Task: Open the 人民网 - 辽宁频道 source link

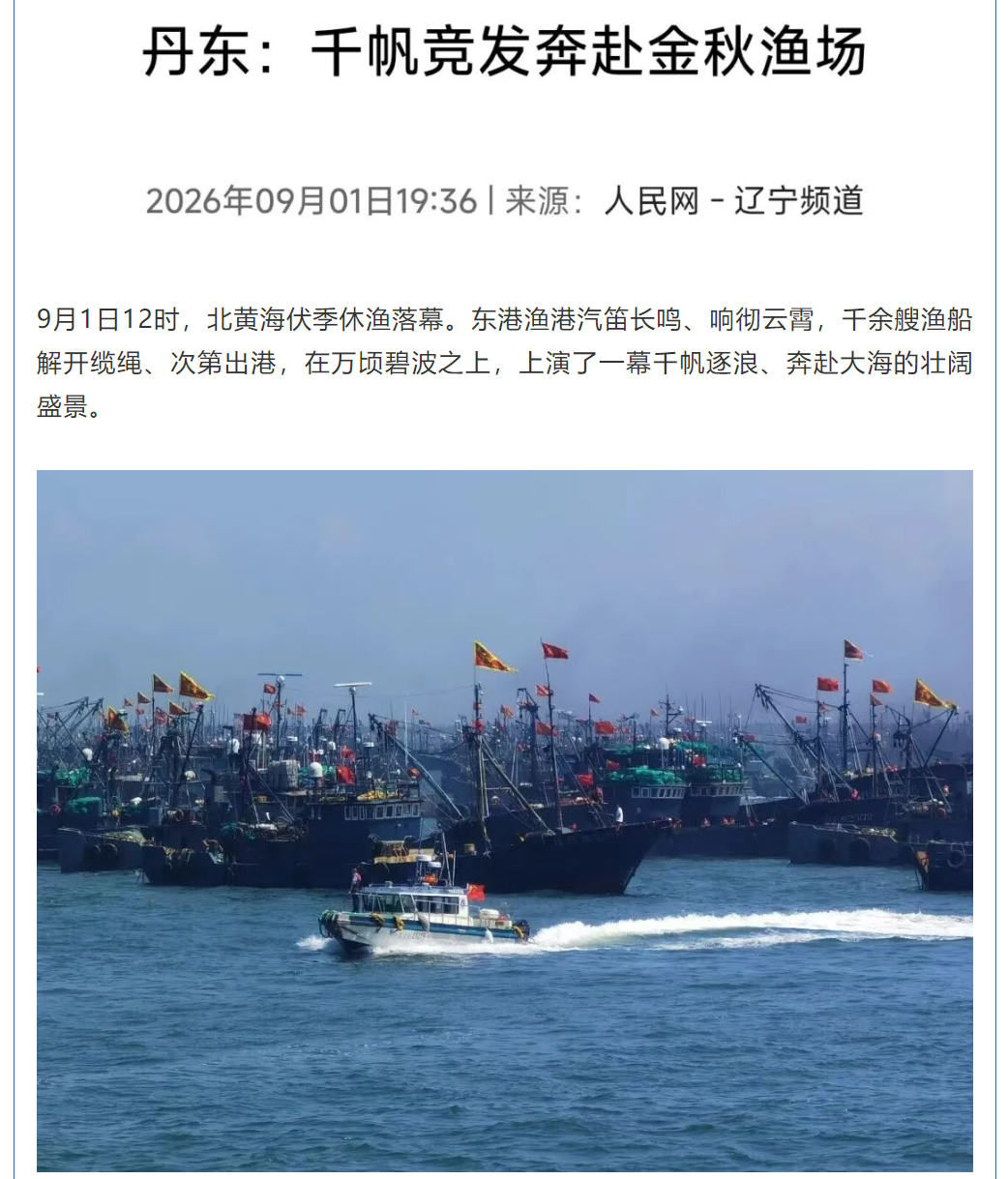Action: tap(733, 201)
